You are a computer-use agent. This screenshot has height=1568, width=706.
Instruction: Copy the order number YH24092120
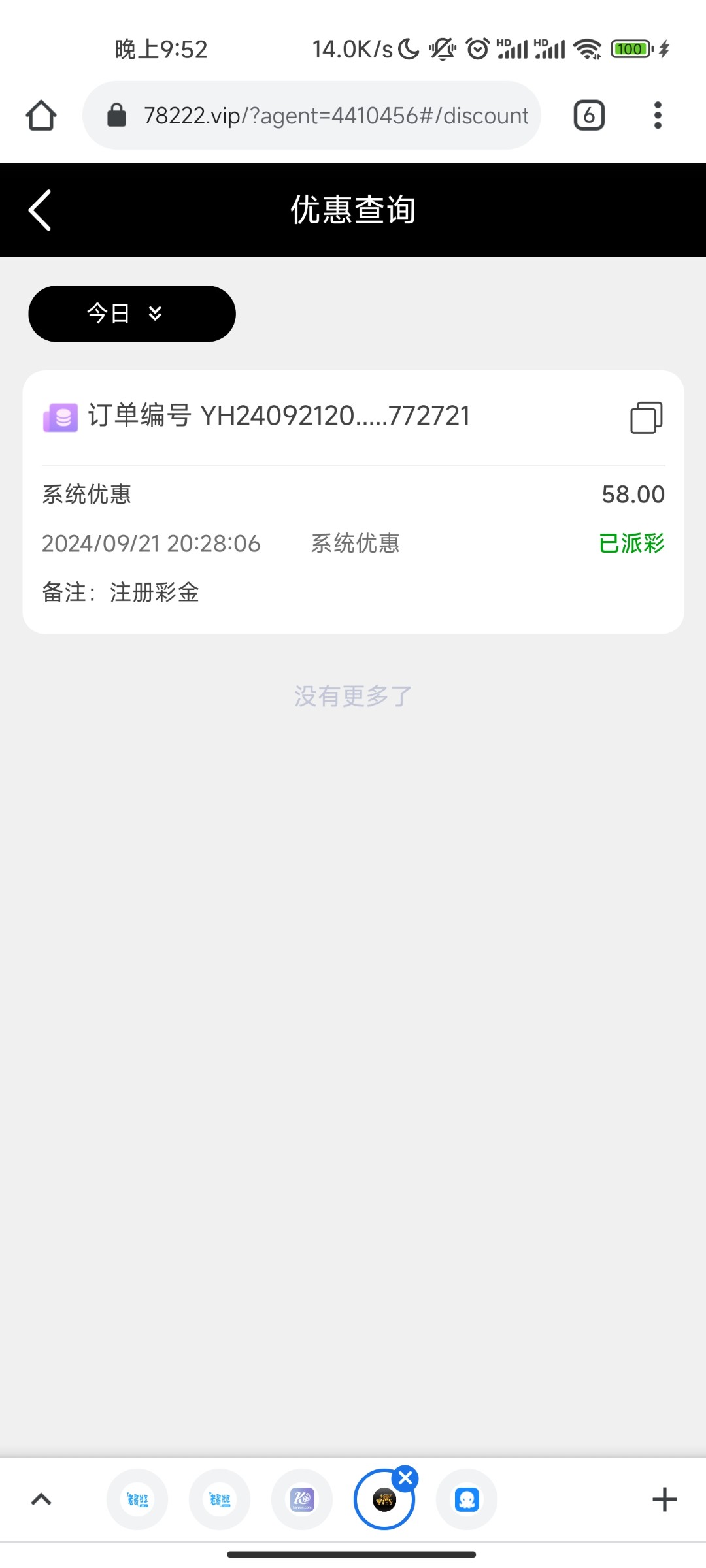646,417
